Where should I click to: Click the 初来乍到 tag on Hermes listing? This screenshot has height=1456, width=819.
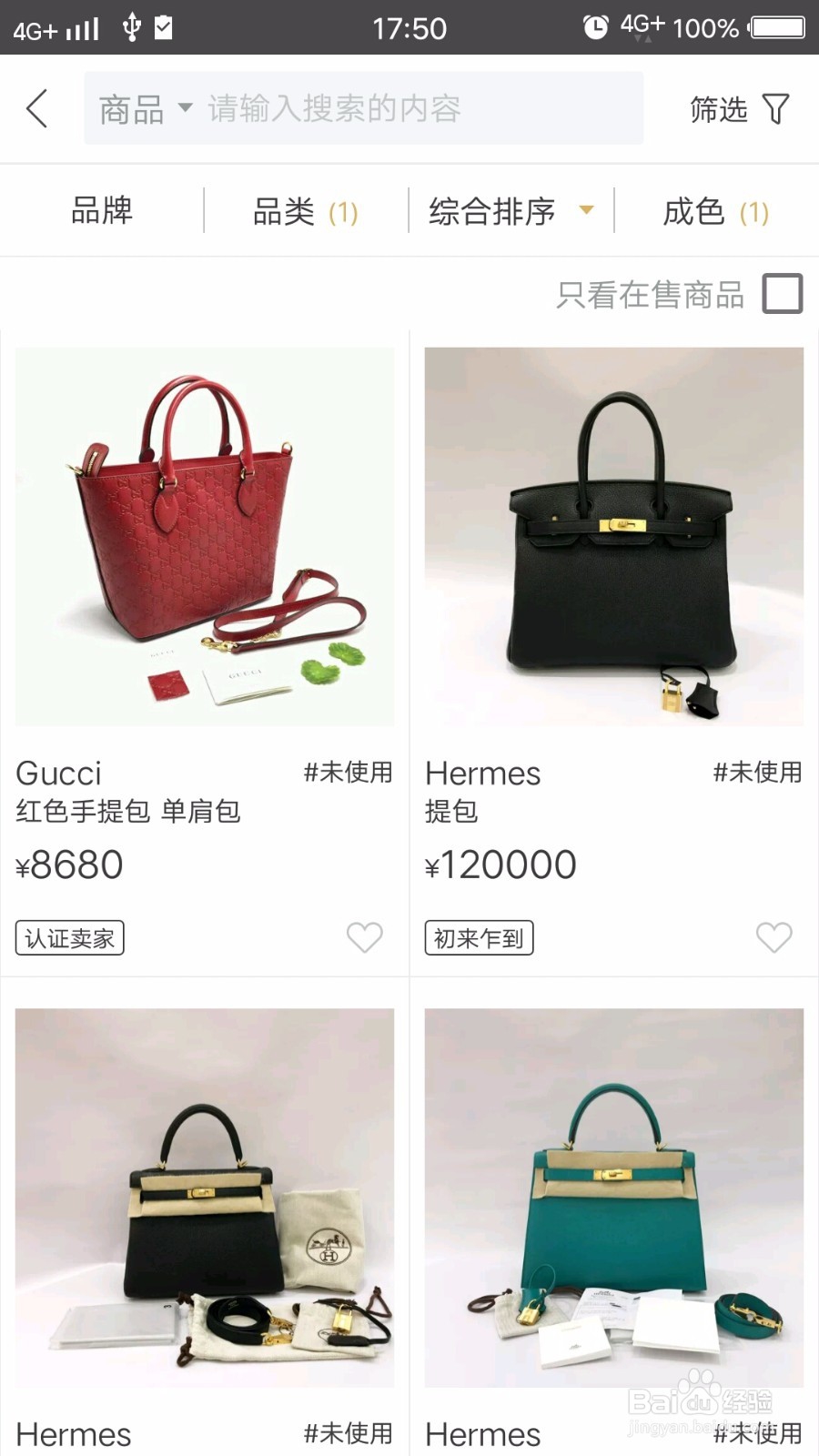click(x=479, y=937)
